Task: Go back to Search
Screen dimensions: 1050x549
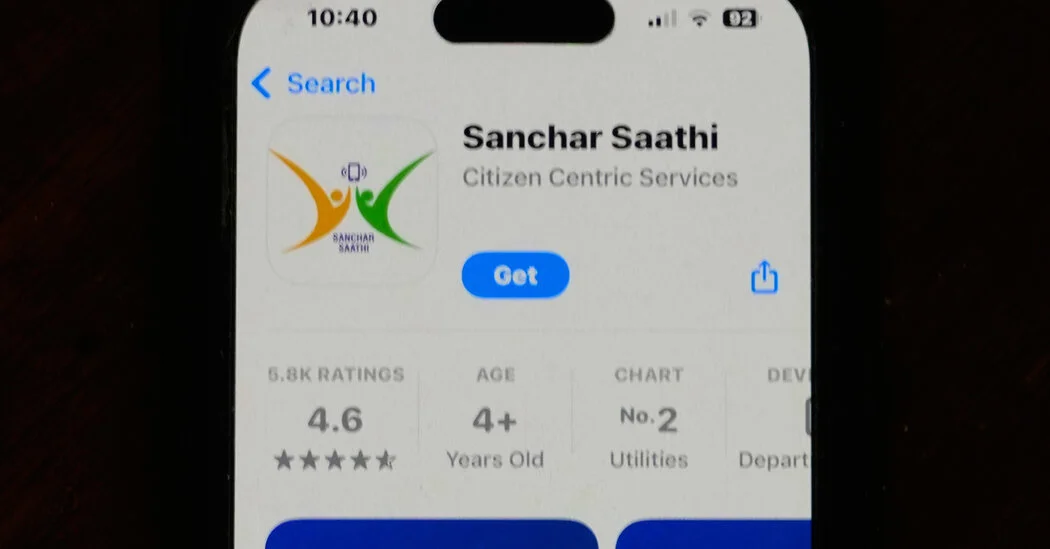Action: coord(314,84)
